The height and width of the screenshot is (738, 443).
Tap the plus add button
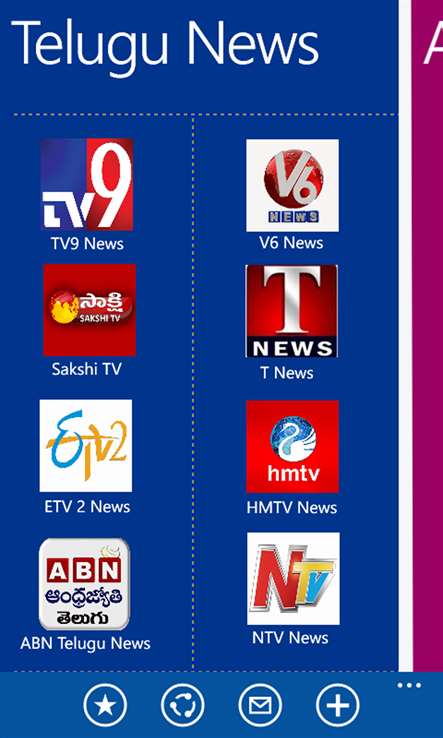pos(338,706)
